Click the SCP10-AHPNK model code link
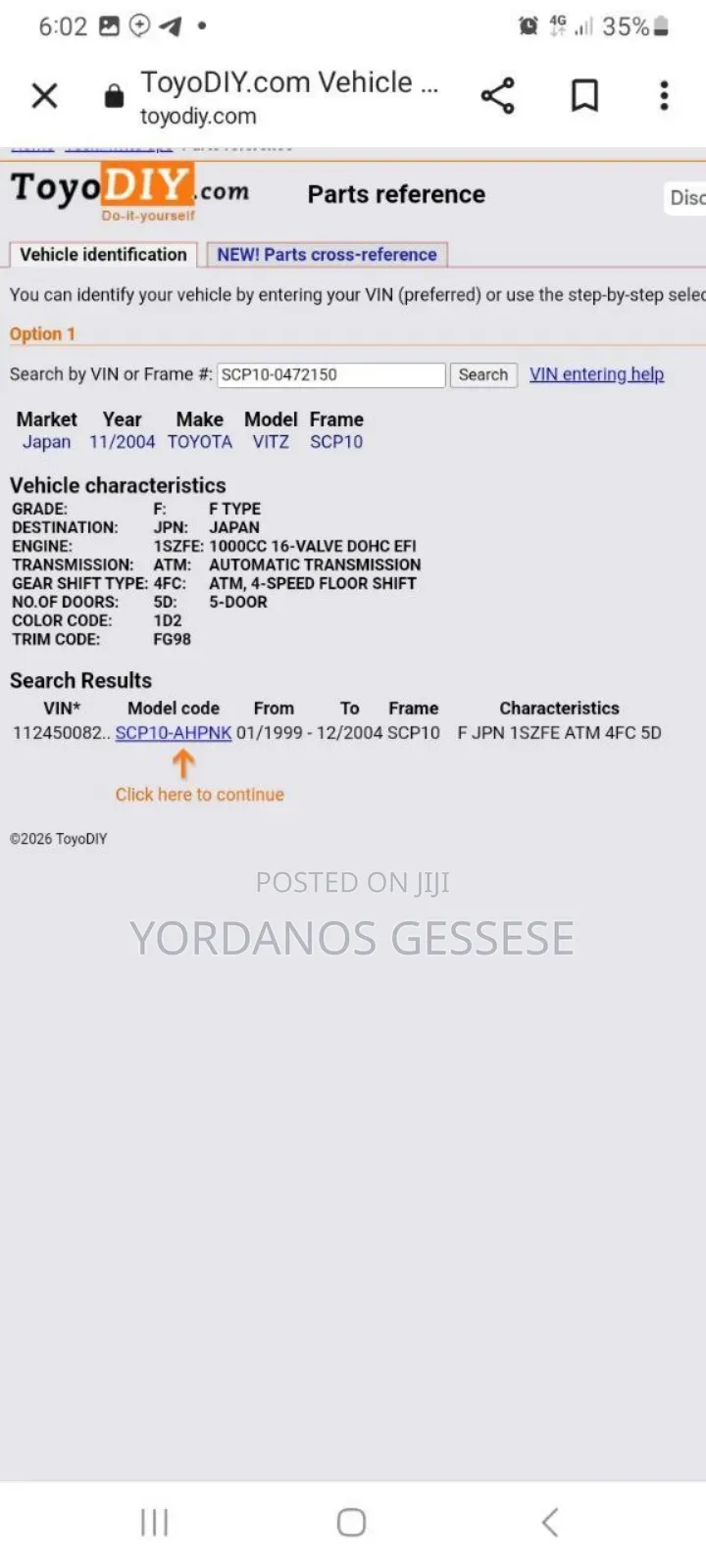Screen dimensions: 706x1568 174,732
